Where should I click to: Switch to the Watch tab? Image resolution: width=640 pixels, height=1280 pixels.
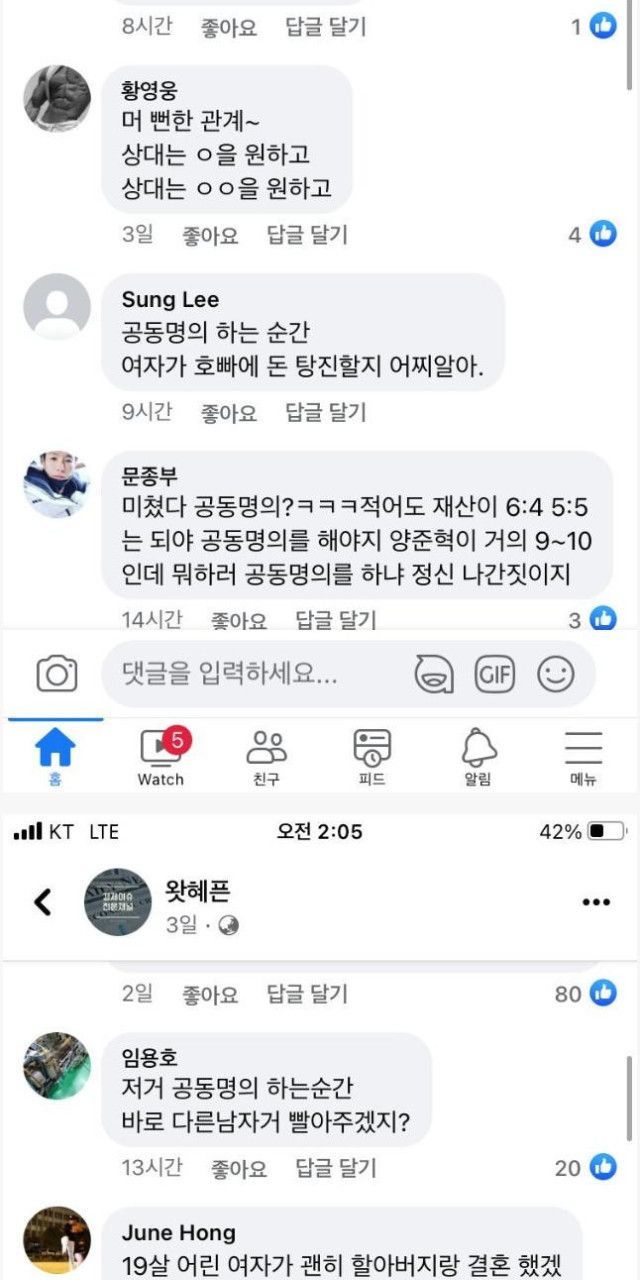[161, 756]
